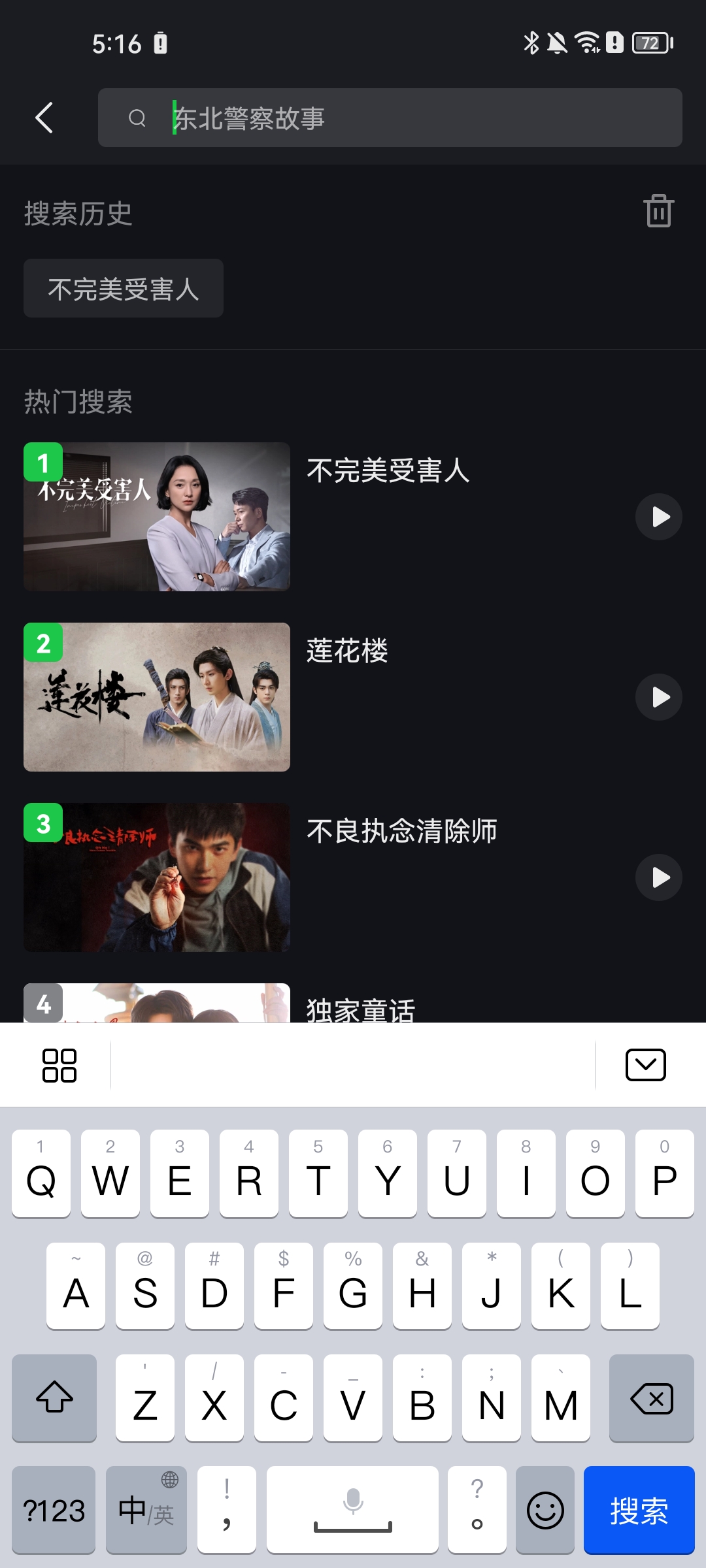Toggle Shift key on the keyboard
706x1568 pixels.
(54, 1399)
